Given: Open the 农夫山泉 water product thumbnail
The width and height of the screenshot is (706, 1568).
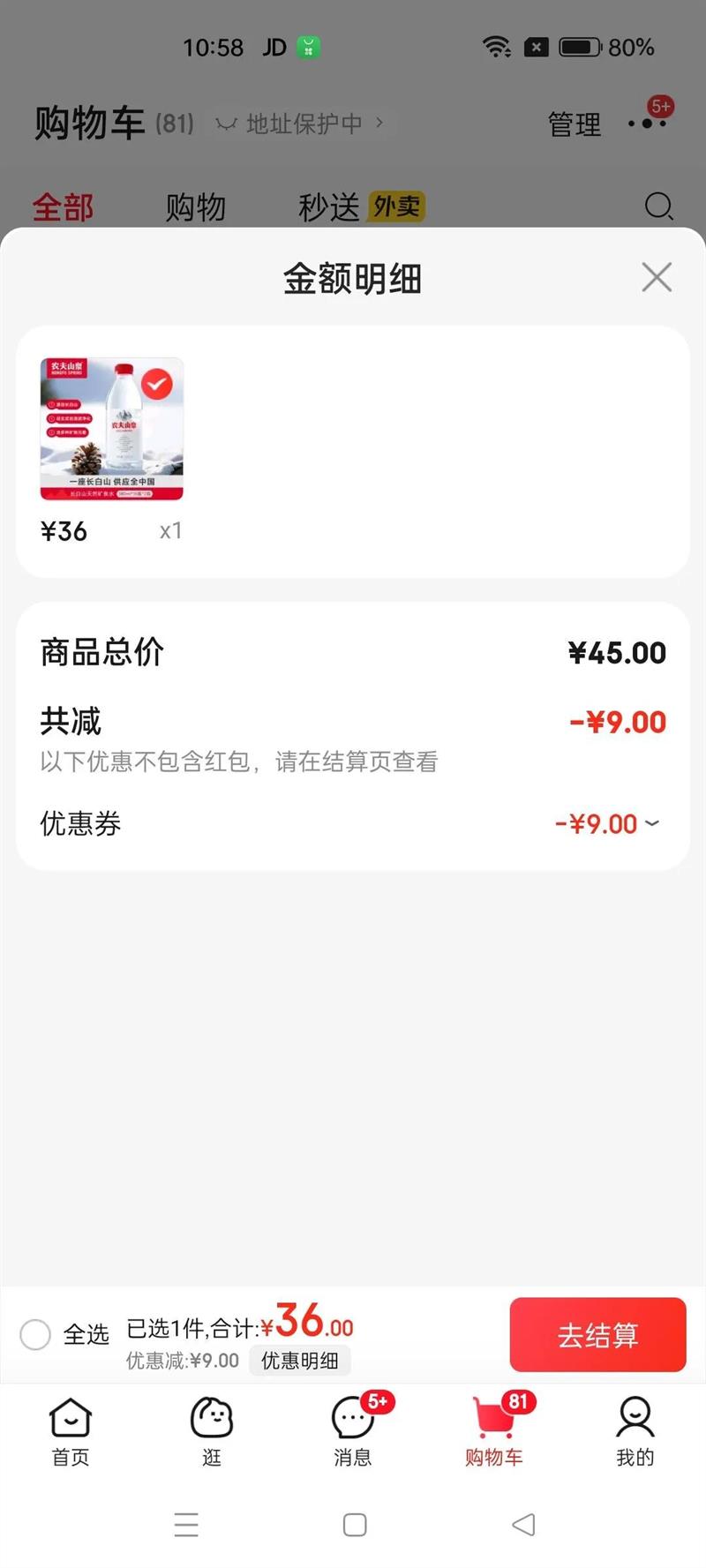Looking at the screenshot, I should [x=112, y=430].
